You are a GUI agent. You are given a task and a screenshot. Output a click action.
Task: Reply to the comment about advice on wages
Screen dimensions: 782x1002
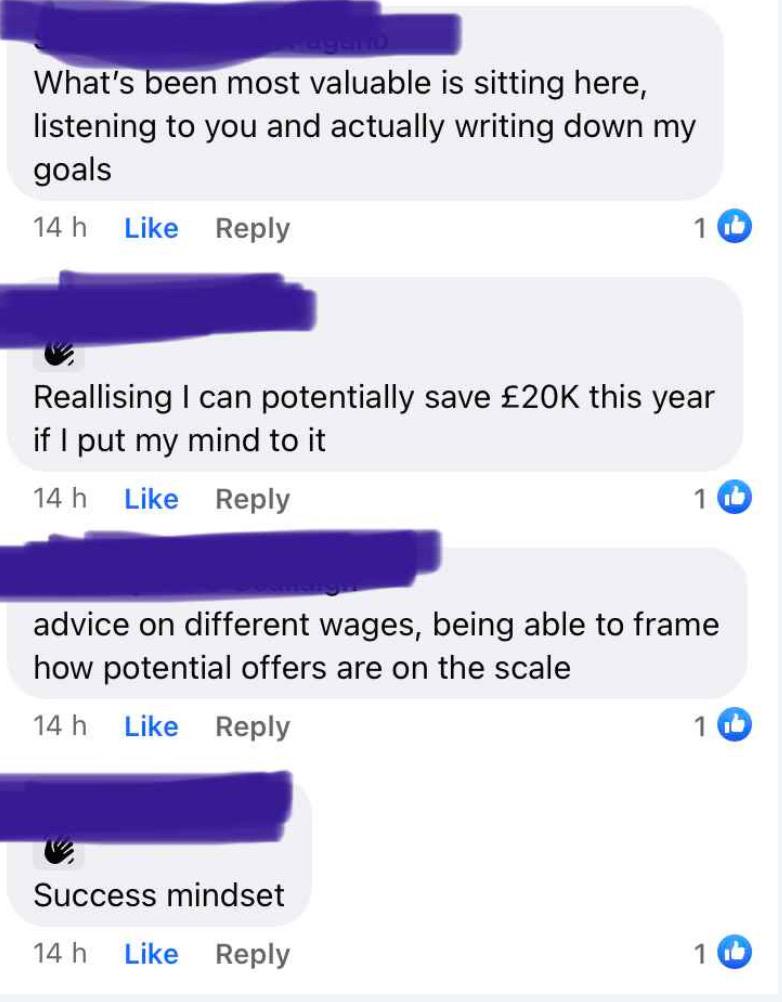tap(252, 726)
